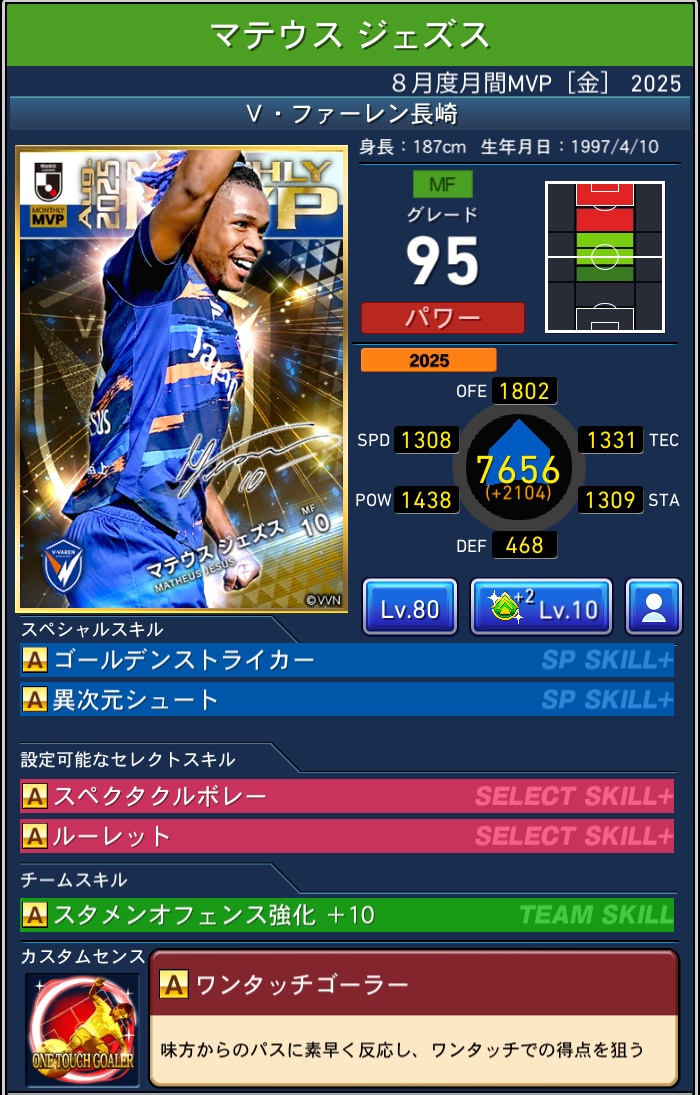Open the ゴールデンストライカー special skill
Image resolution: width=700 pixels, height=1095 pixels.
pos(346,660)
